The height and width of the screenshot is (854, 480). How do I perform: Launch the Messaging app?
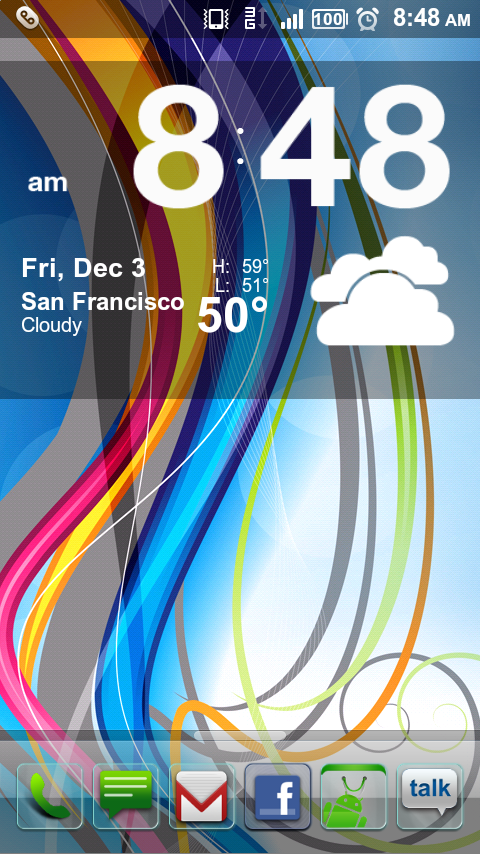pos(126,795)
